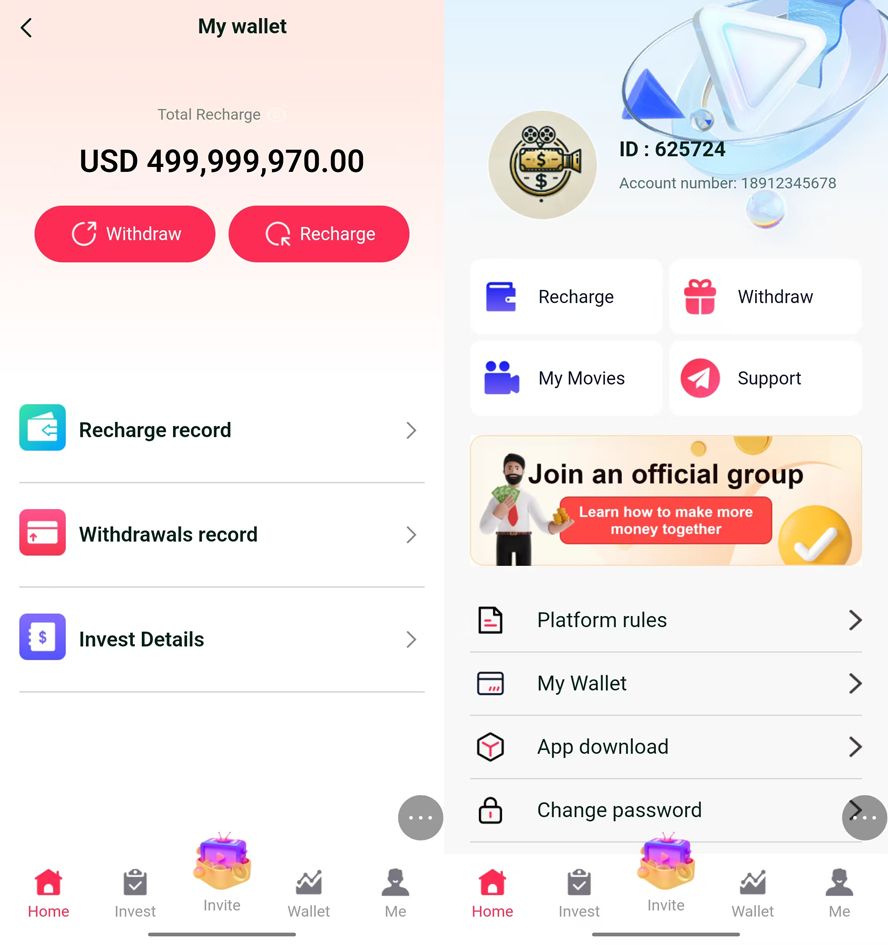This screenshot has width=888, height=945.
Task: Switch to Wallet tab on My wallet screen
Action: point(309,893)
